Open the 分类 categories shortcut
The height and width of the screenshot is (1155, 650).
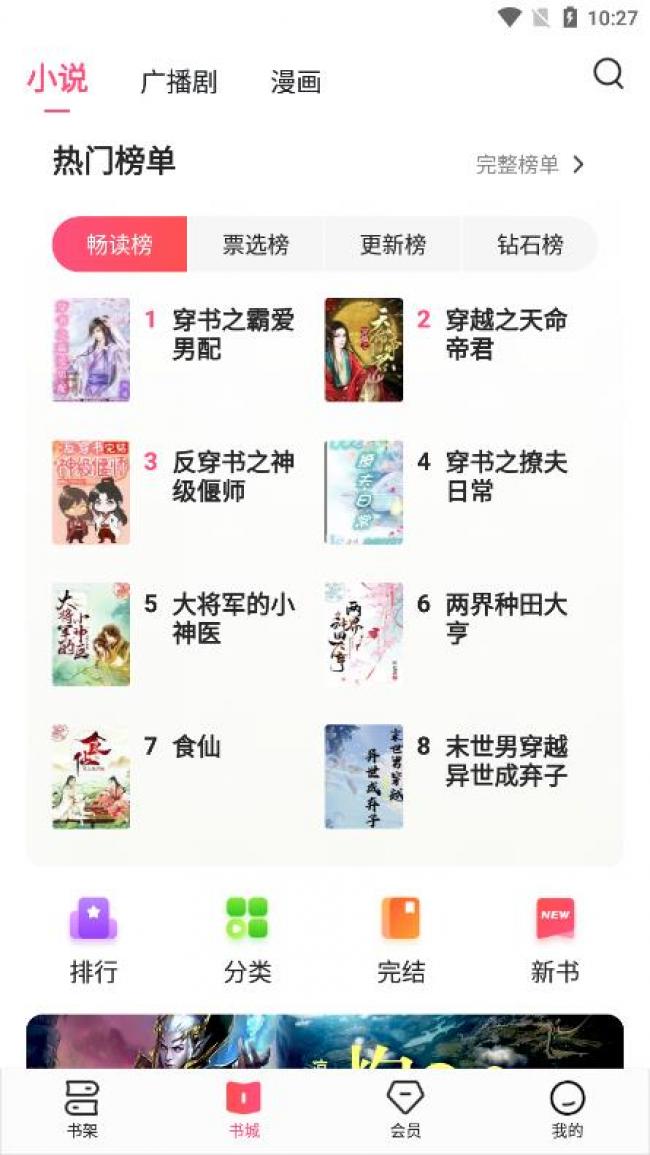point(247,940)
